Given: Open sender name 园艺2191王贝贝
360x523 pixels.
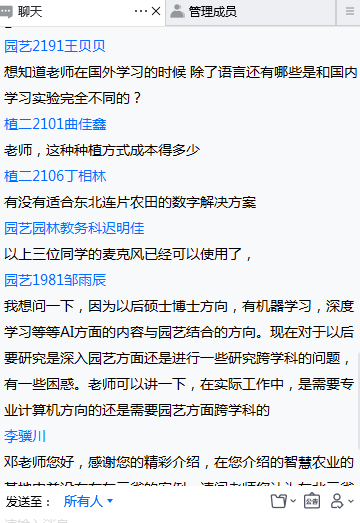Looking at the screenshot, I should (x=55, y=46).
